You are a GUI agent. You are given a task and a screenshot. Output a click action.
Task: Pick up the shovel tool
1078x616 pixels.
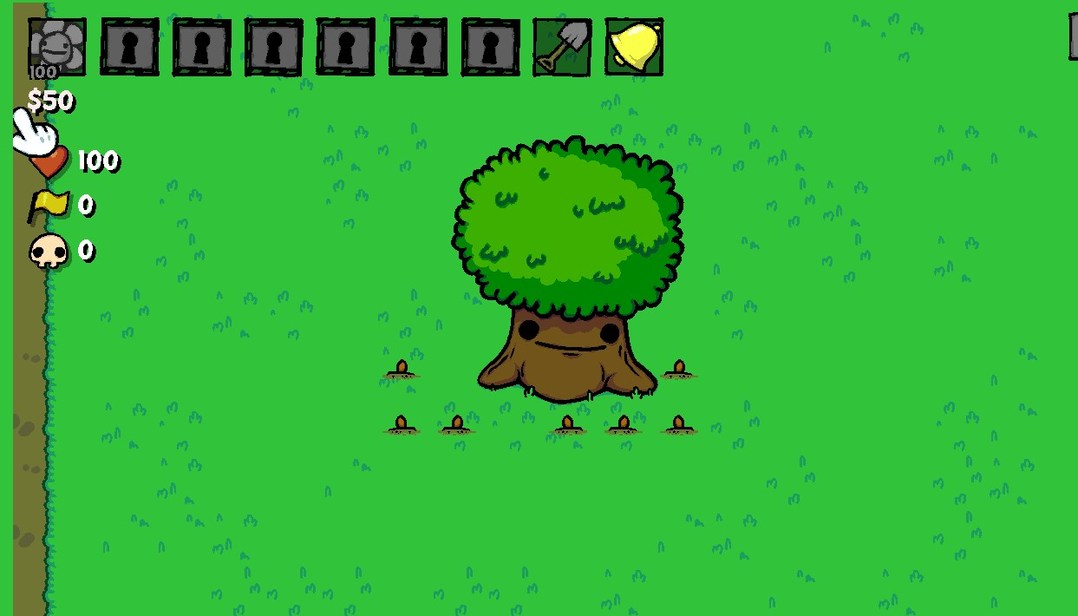(561, 46)
